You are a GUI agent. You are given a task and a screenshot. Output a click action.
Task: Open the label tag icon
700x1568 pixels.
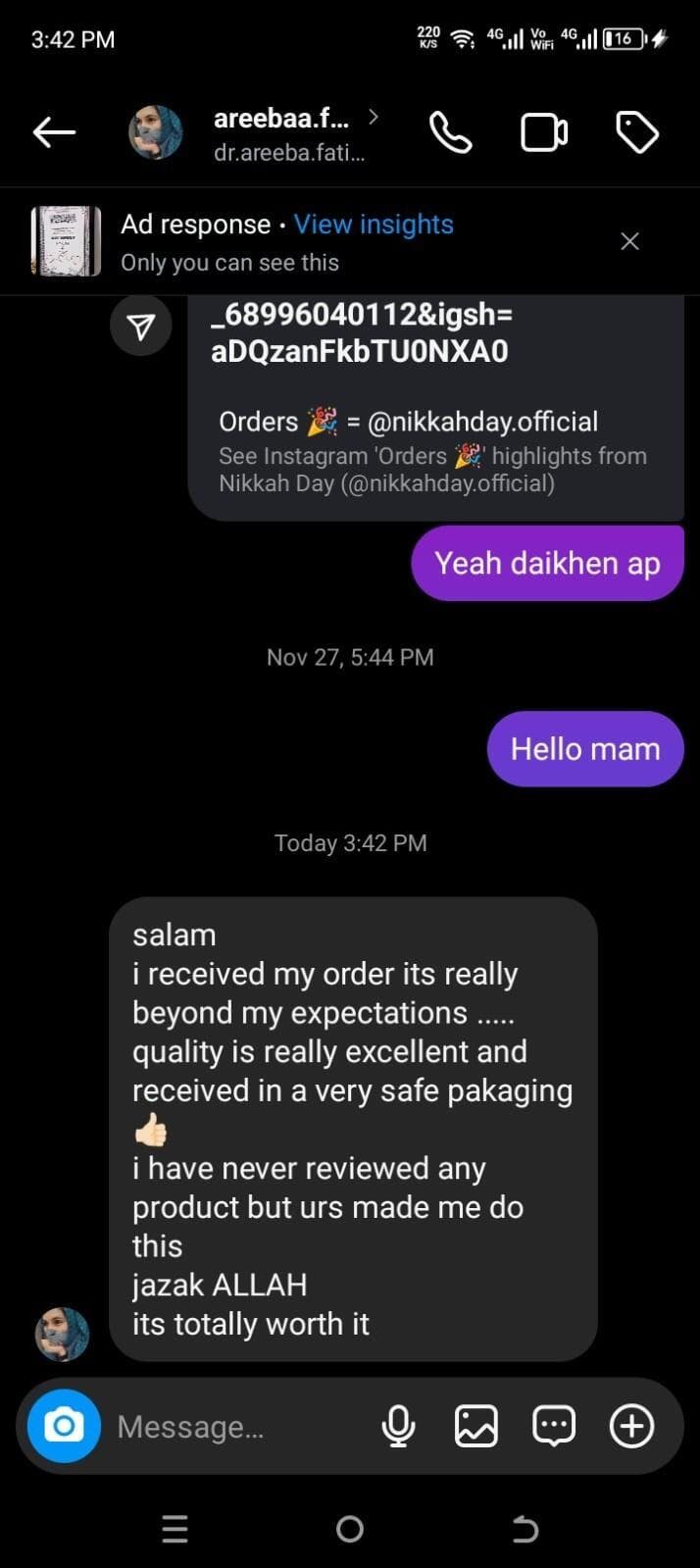click(636, 132)
